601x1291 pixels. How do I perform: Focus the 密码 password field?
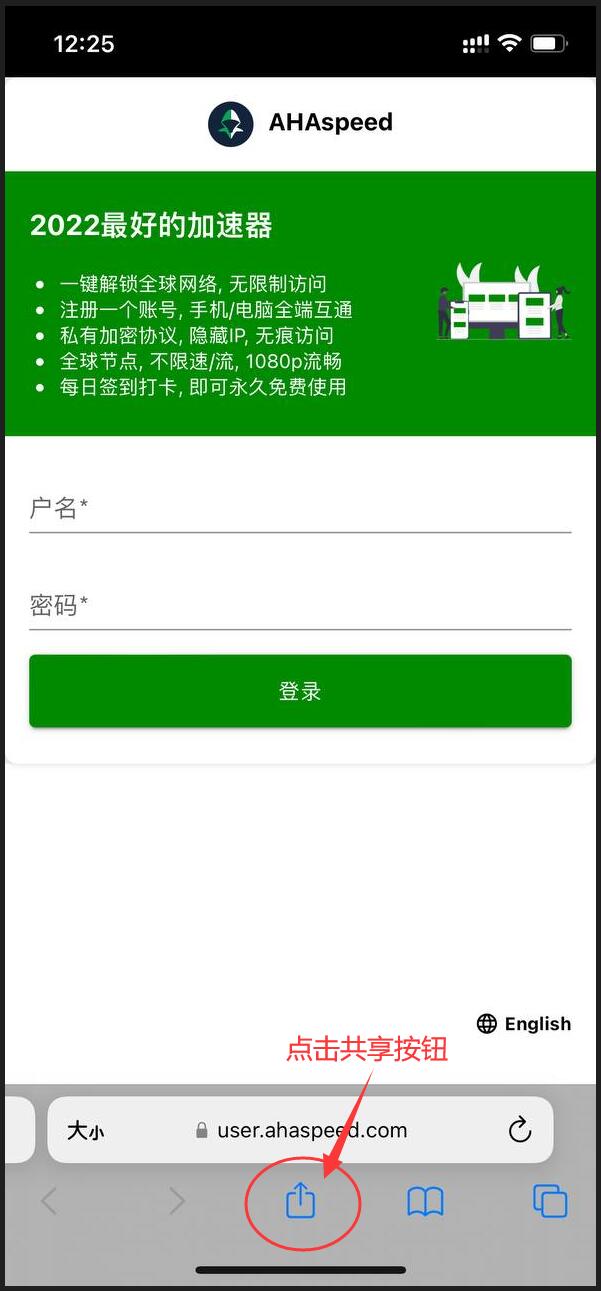click(x=300, y=606)
